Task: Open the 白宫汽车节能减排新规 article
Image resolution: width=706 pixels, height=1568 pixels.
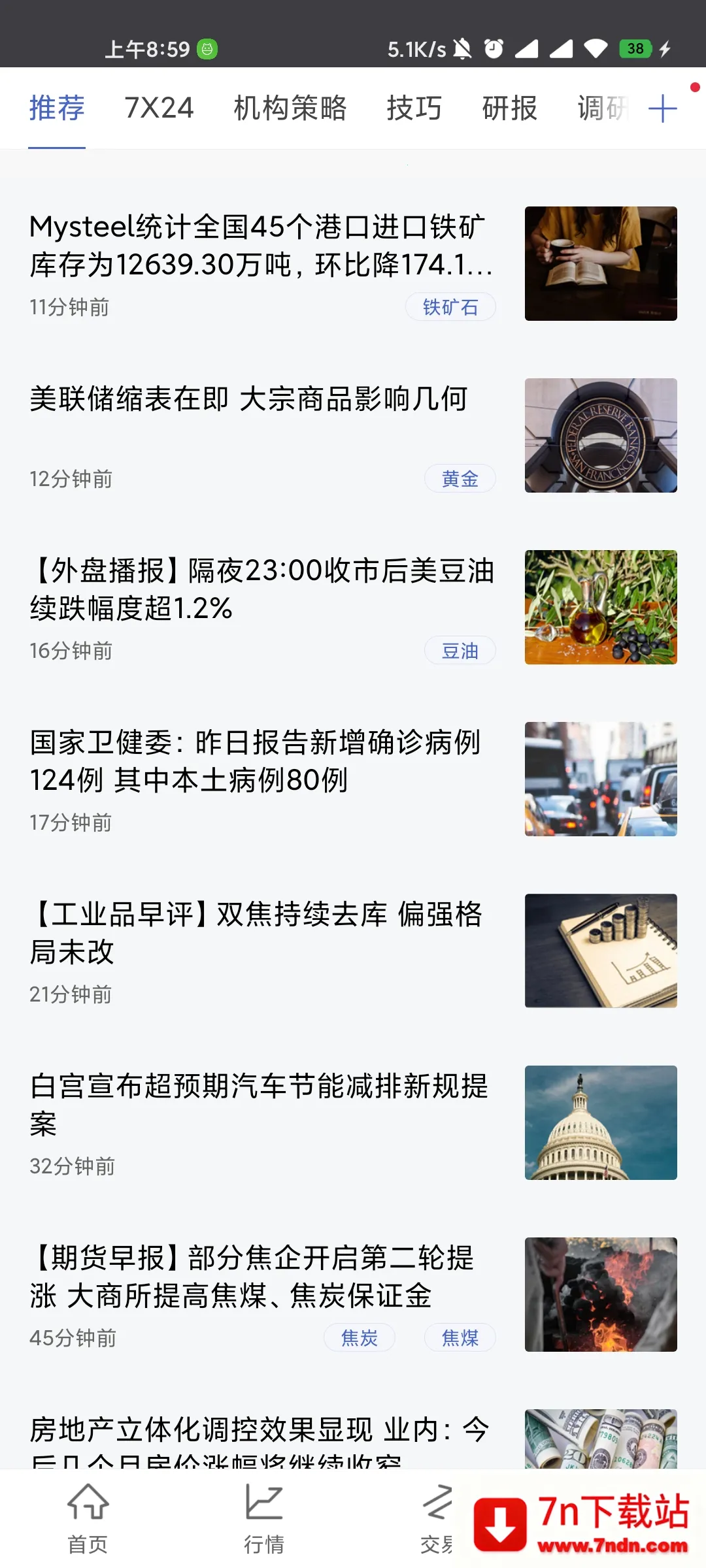Action: pos(258,1104)
